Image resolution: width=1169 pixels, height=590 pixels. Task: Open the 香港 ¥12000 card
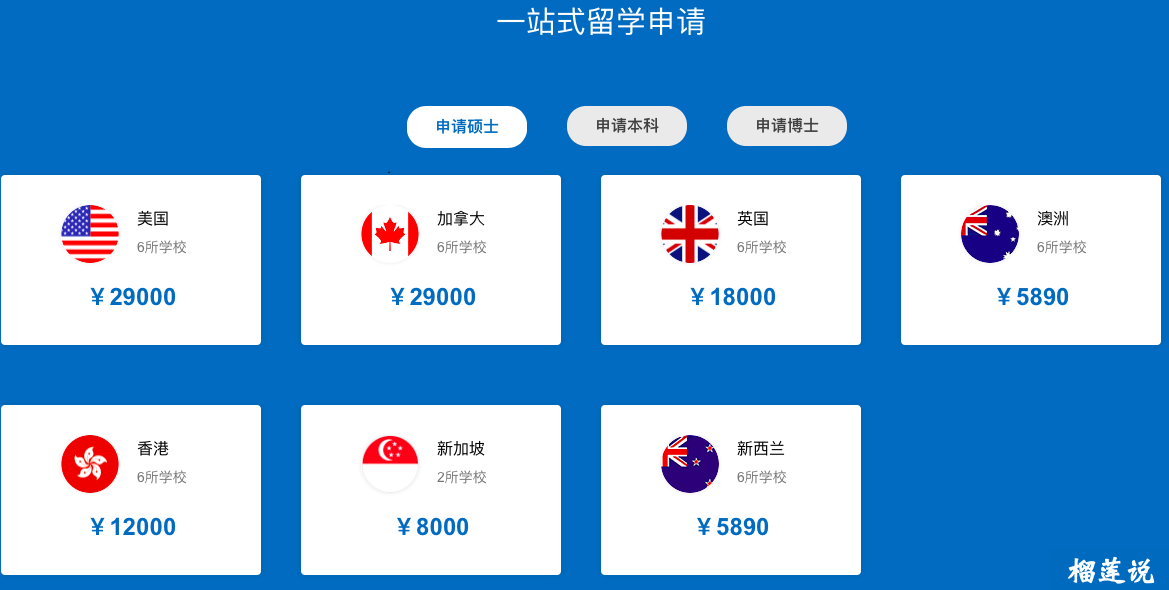[x=131, y=490]
